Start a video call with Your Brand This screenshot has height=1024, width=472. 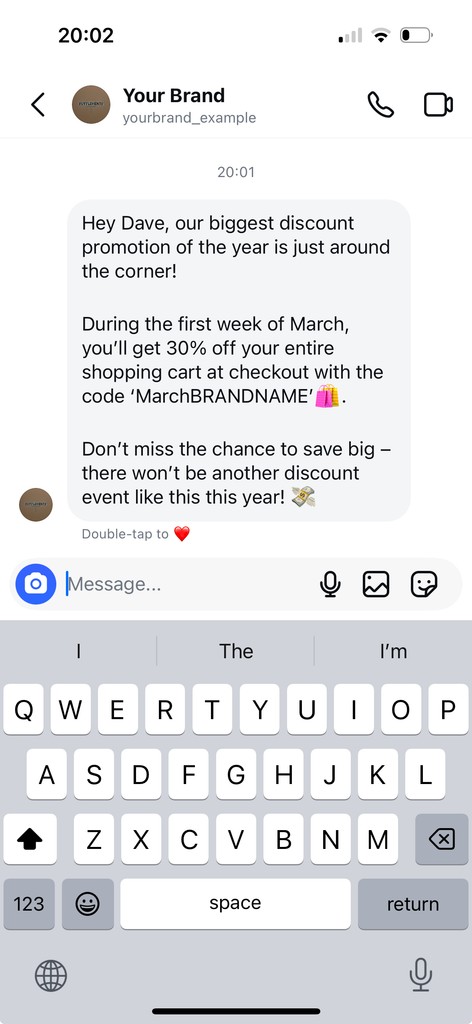tap(438, 104)
